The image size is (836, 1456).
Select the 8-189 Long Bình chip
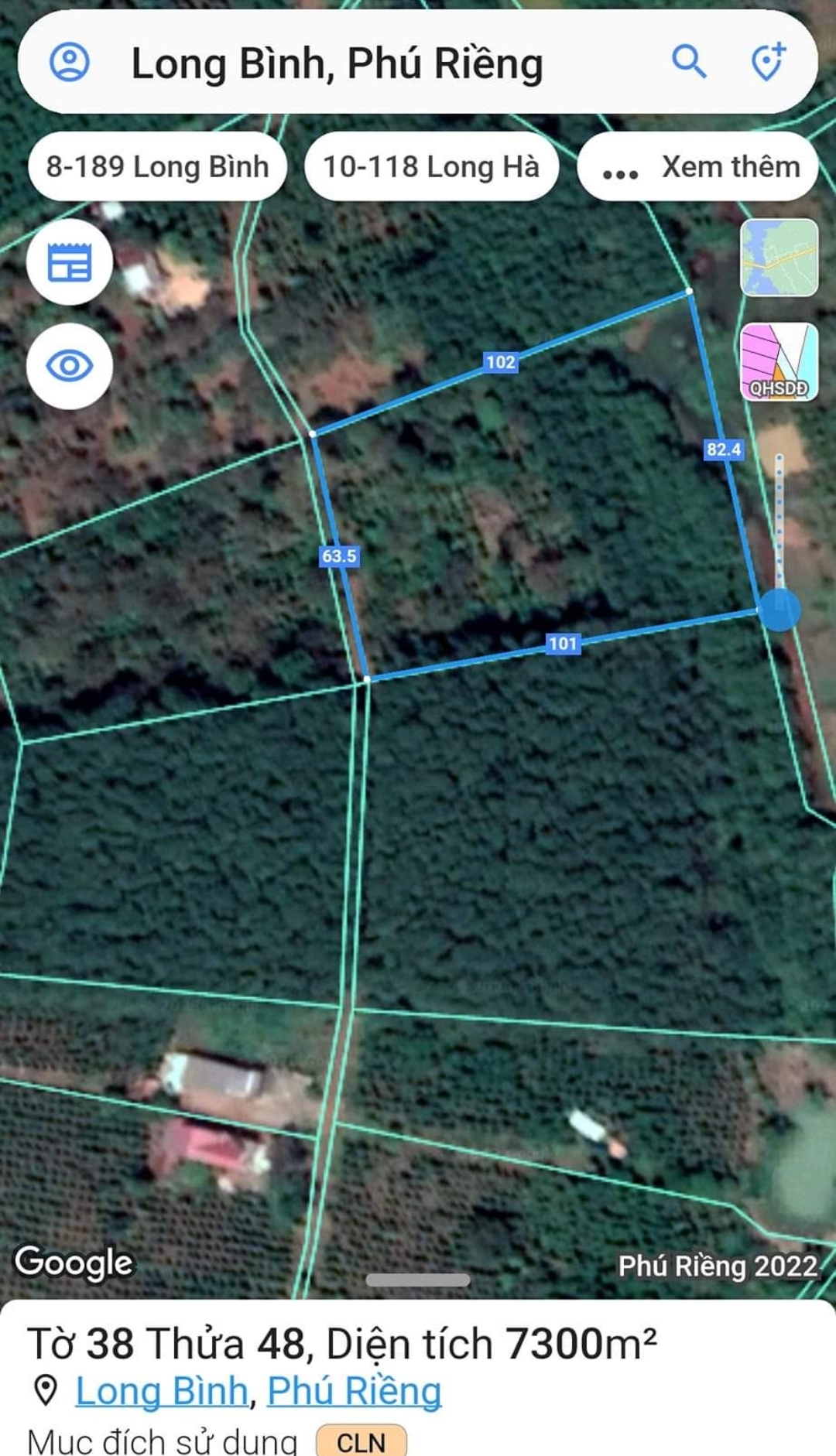[x=157, y=166]
